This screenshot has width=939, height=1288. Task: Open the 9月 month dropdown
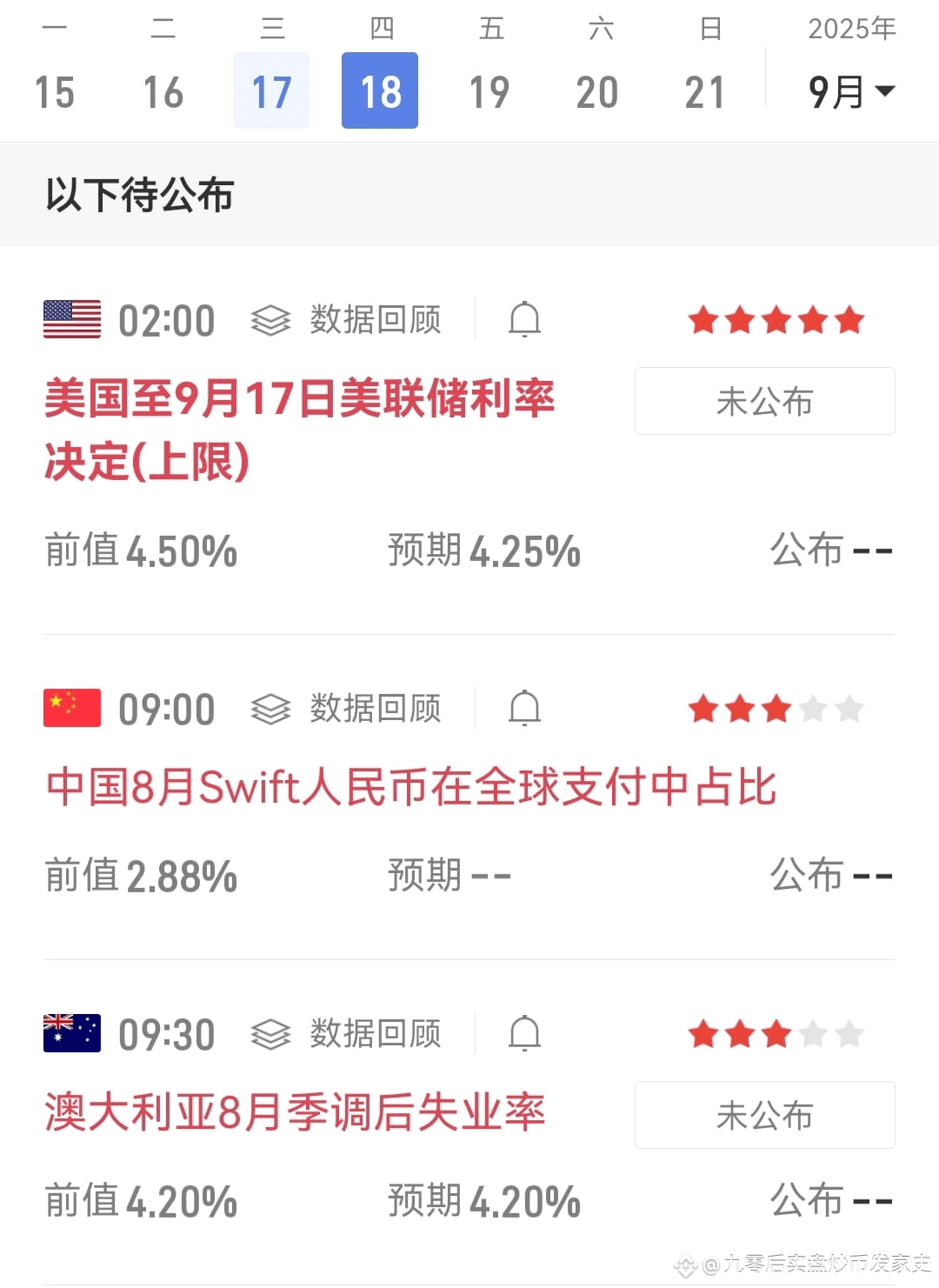coord(851,90)
